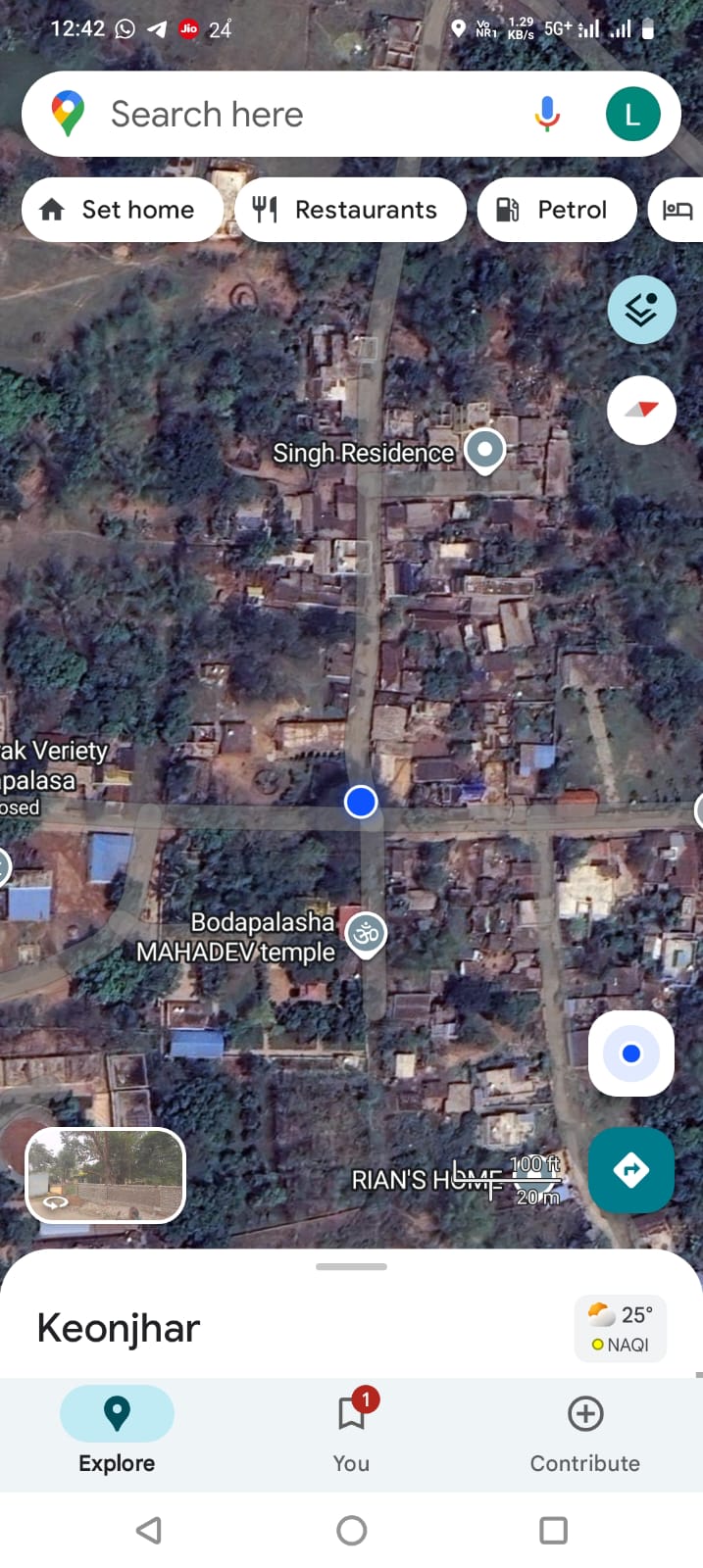Start voice search with the microphone

(547, 114)
